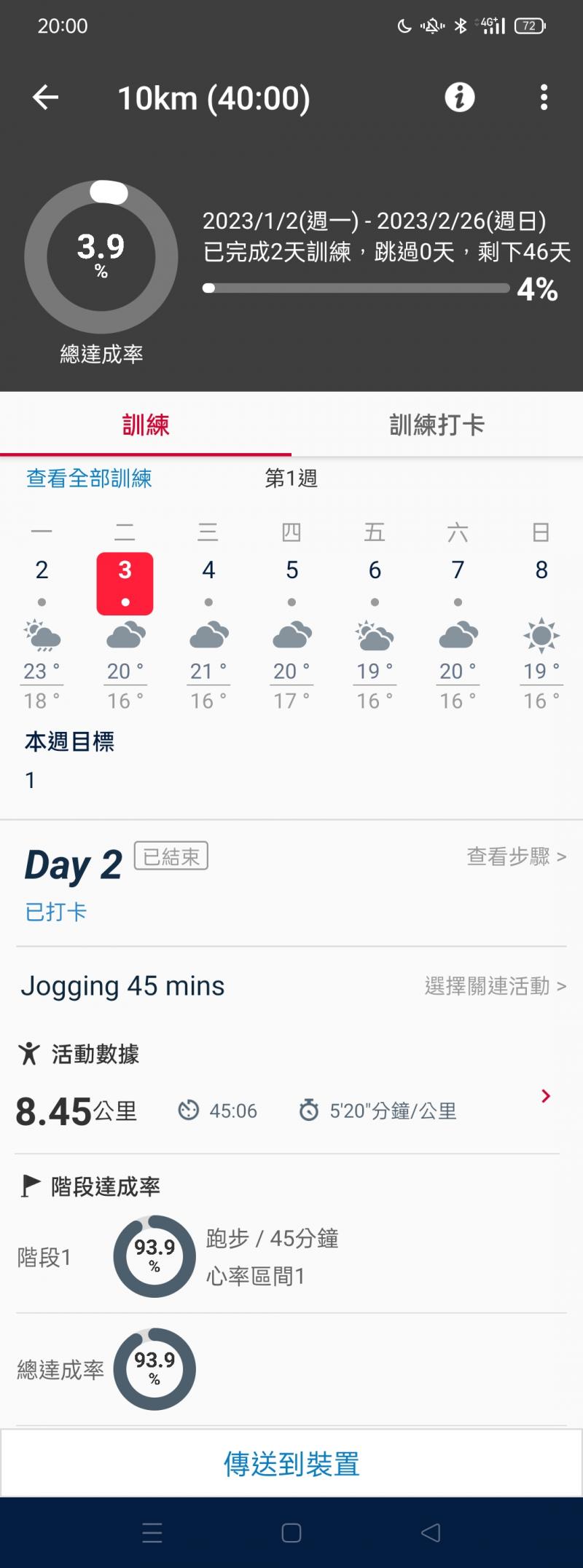Tap the system home button

point(291,1533)
